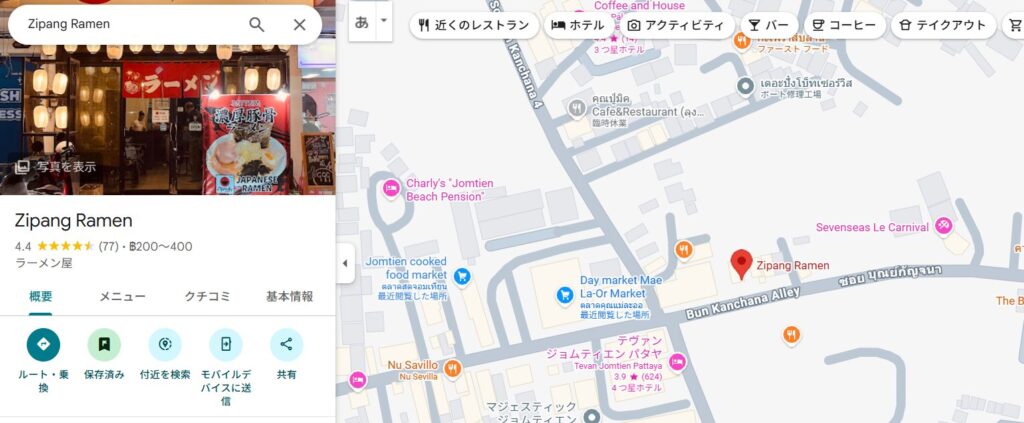Image resolution: width=1024 pixels, height=423 pixels.
Task: Tap the 保存済み bookmark button
Action: pyautogui.click(x=104, y=345)
